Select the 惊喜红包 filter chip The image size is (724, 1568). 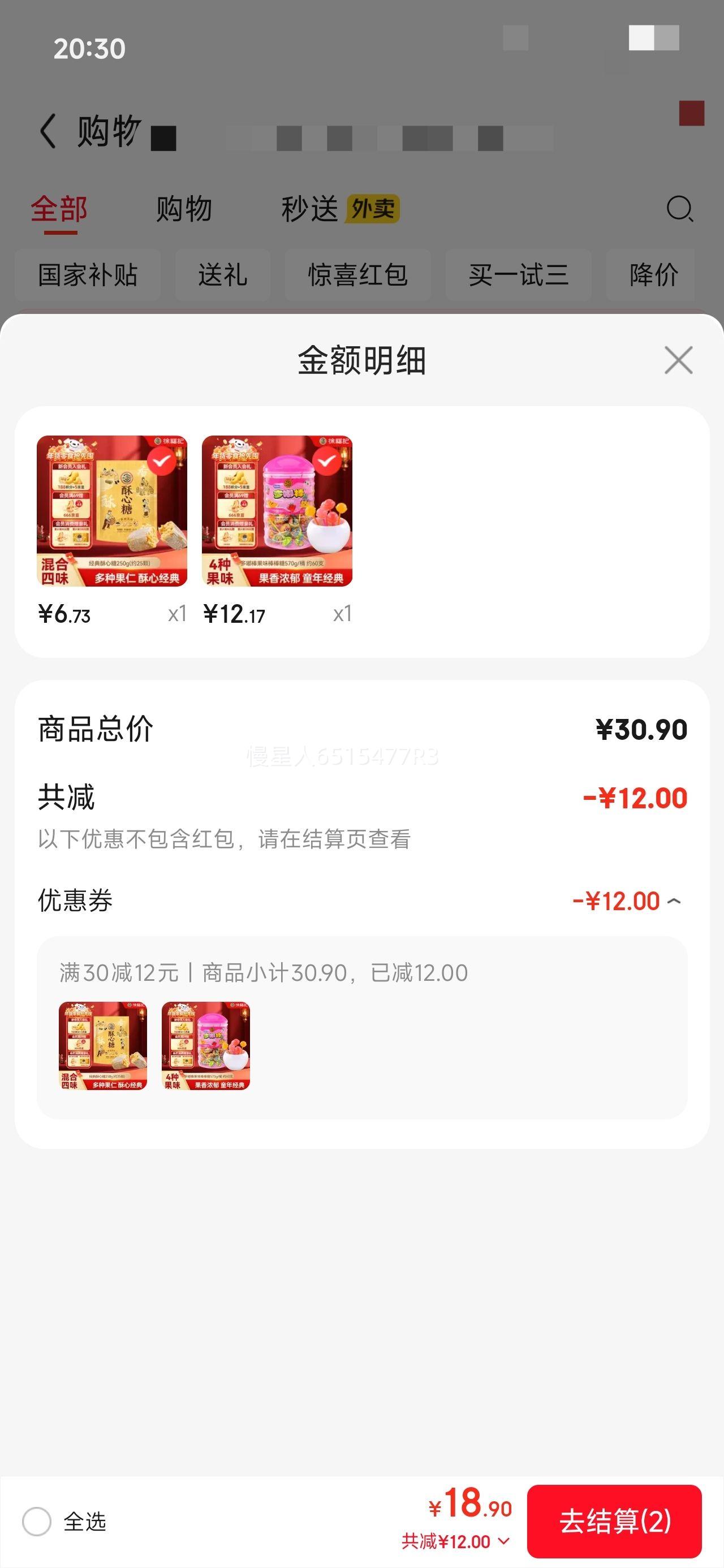tap(357, 275)
